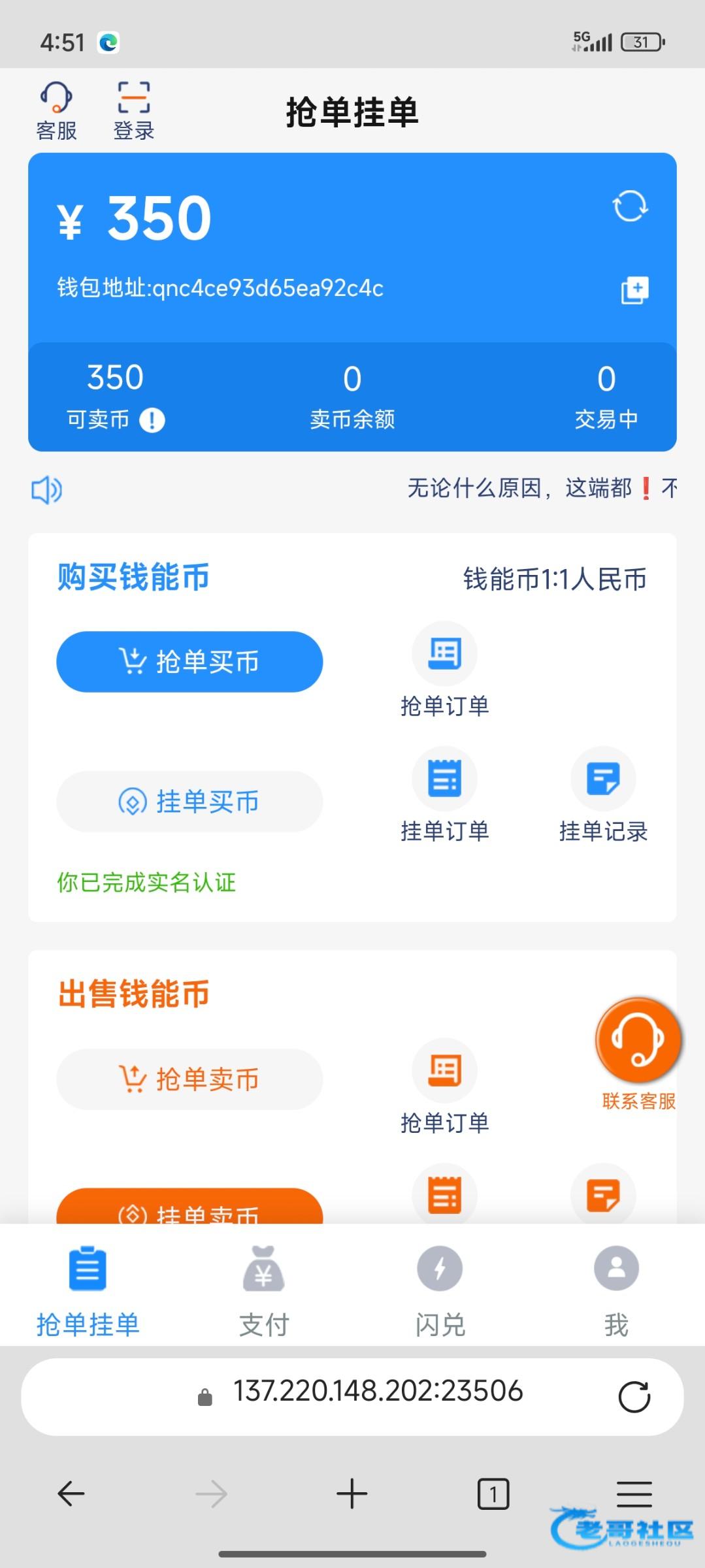Tap 挂单买币 button
The image size is (705, 1568).
coord(189,802)
